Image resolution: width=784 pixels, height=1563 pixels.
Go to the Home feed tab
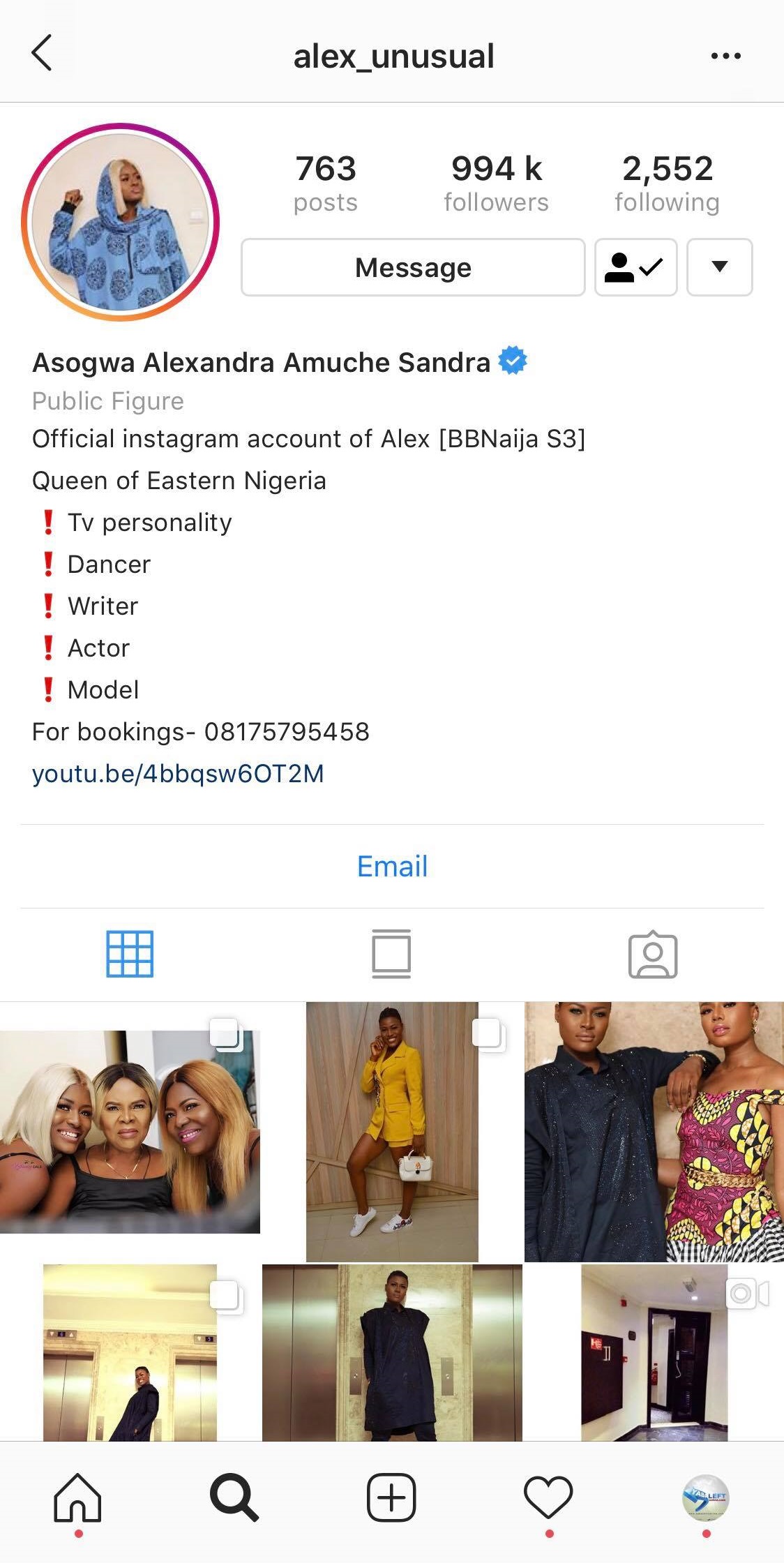pos(78,1497)
